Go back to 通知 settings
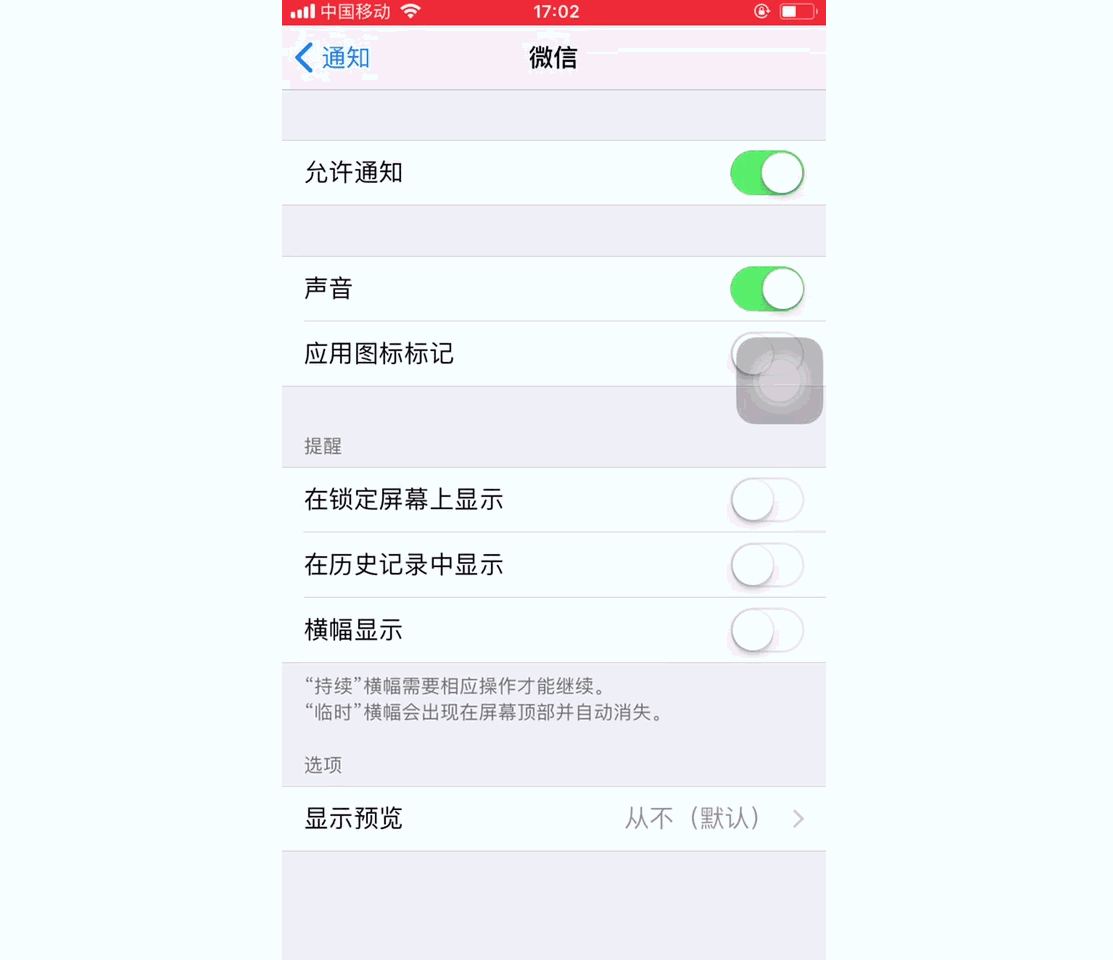The image size is (1113, 960). 333,58
